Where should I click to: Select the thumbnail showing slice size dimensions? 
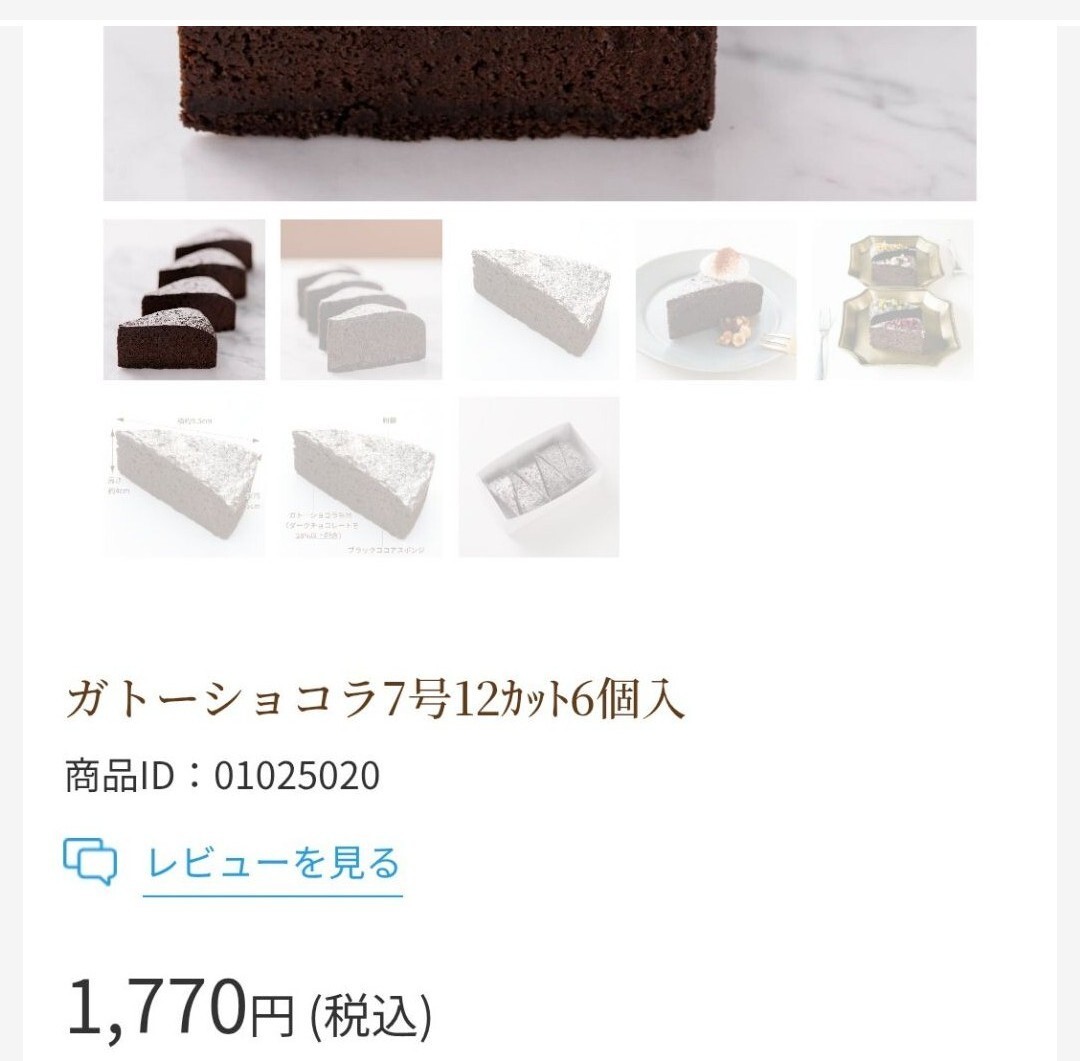[184, 477]
